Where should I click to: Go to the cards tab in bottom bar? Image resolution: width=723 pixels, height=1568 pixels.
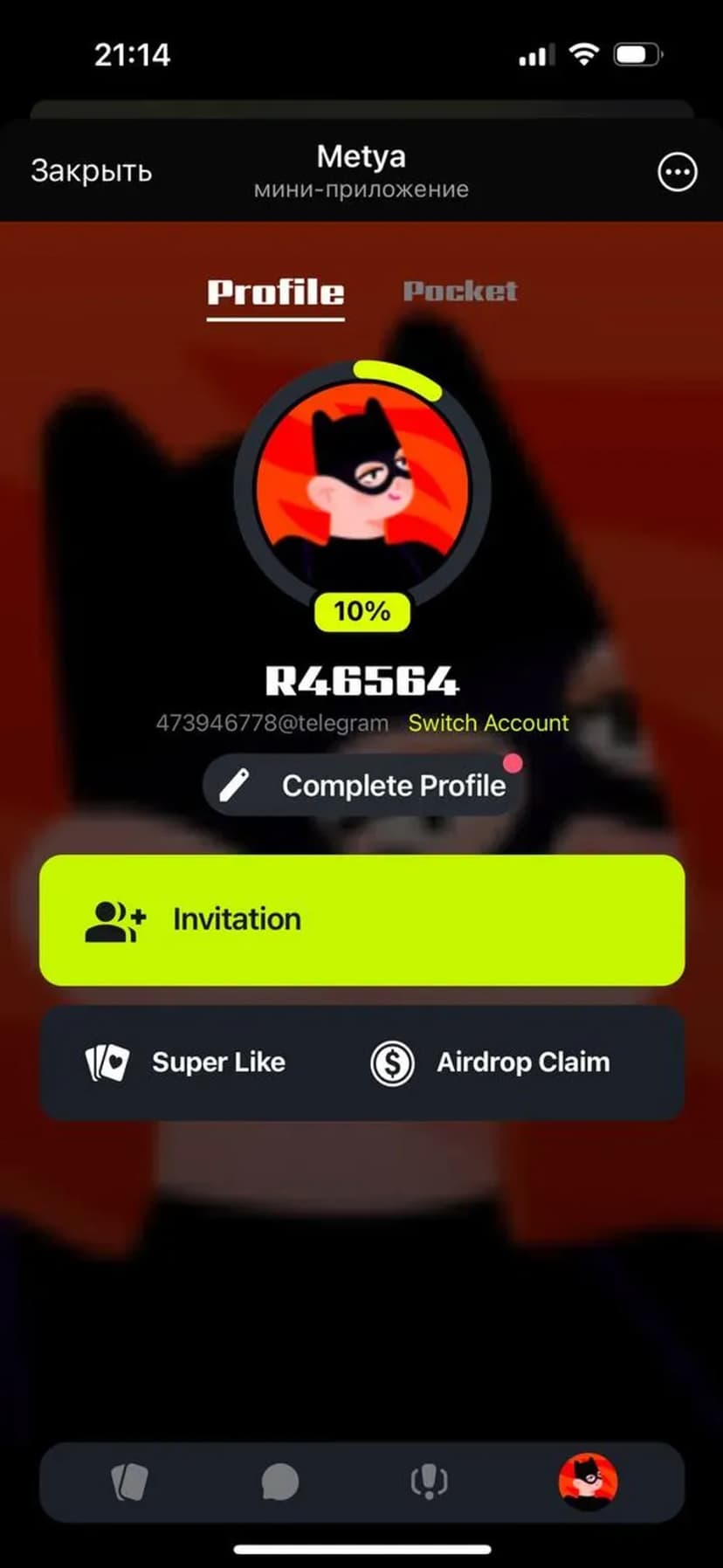(x=129, y=1482)
